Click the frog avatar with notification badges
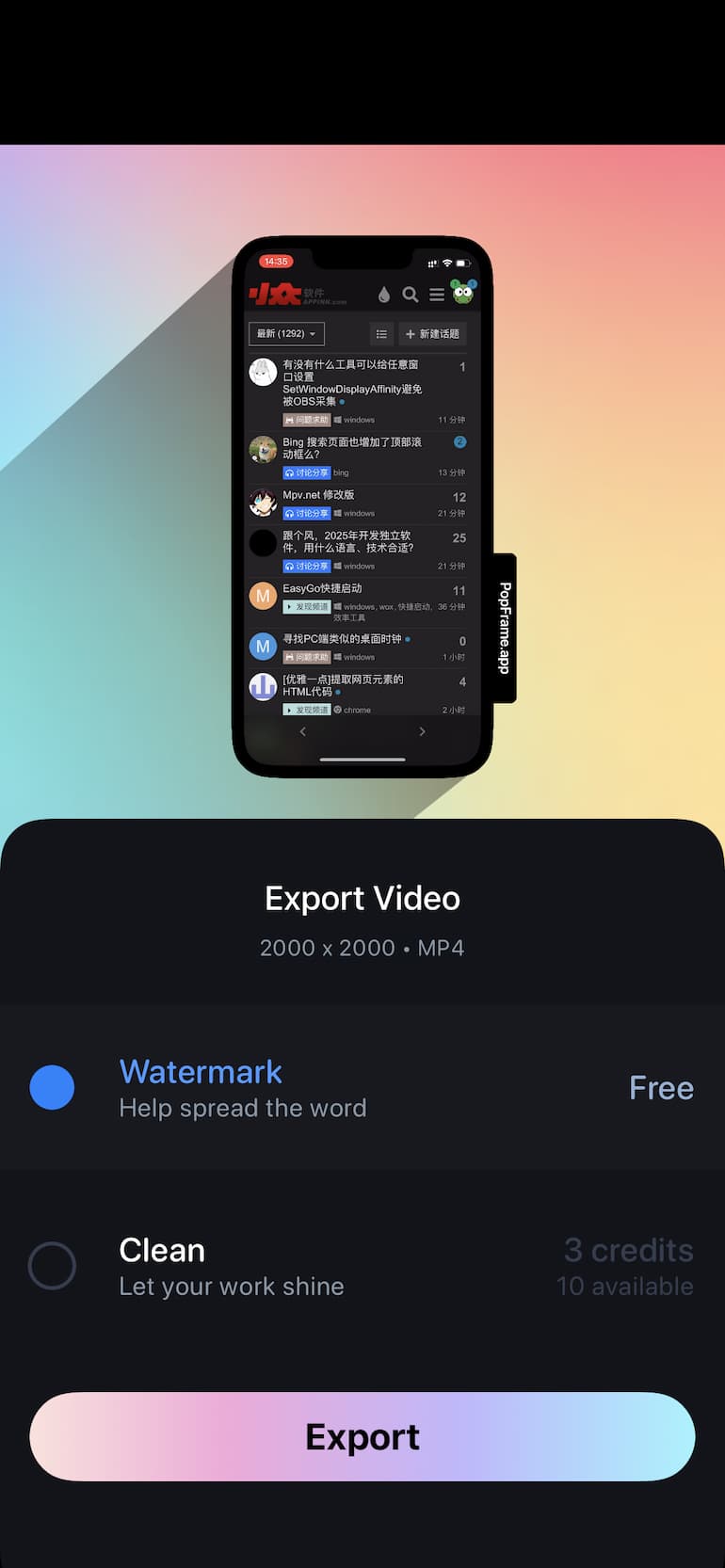Image resolution: width=725 pixels, height=1568 pixels. (x=461, y=294)
